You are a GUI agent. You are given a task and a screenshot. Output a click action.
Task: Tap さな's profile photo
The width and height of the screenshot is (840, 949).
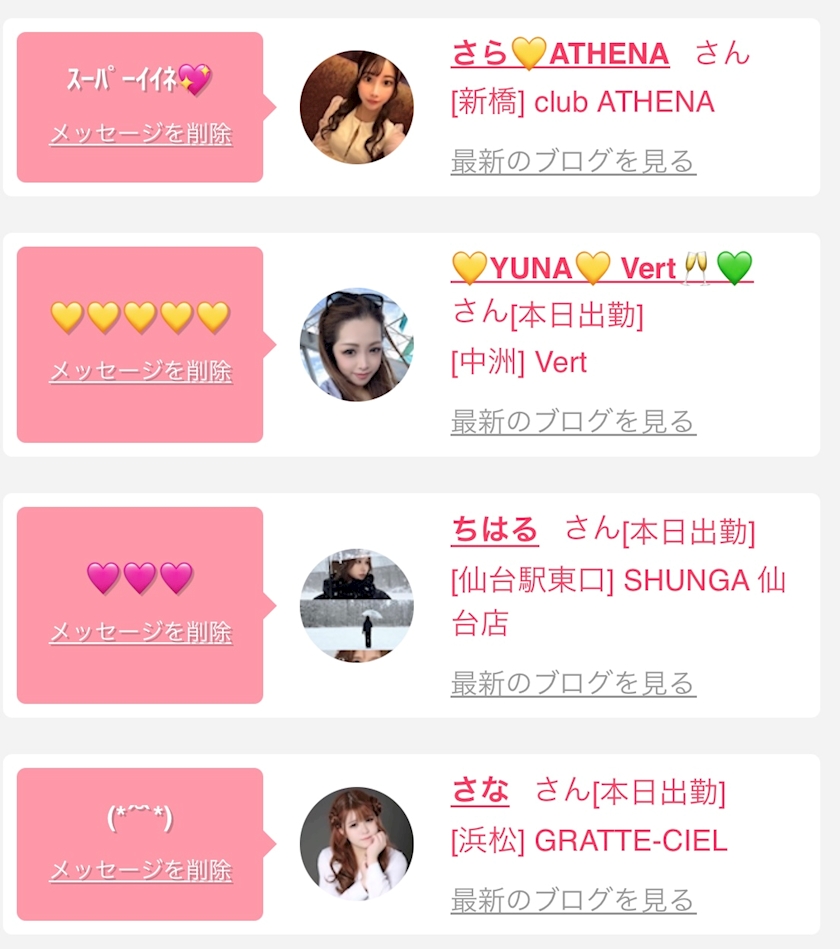click(x=356, y=844)
